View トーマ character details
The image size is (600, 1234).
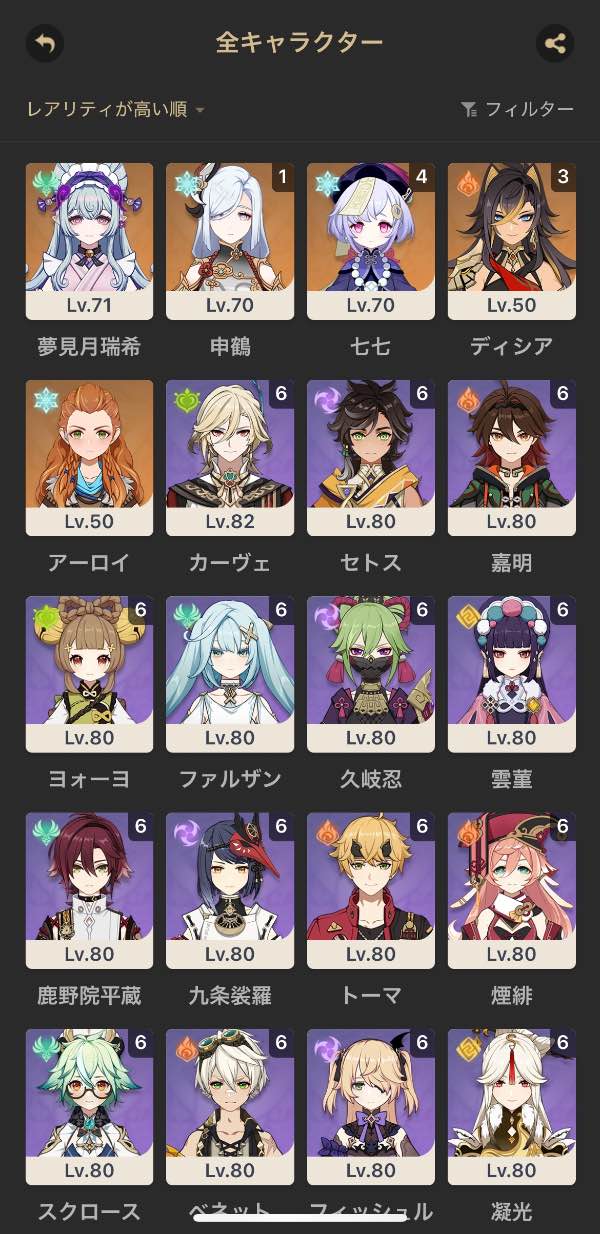371,890
